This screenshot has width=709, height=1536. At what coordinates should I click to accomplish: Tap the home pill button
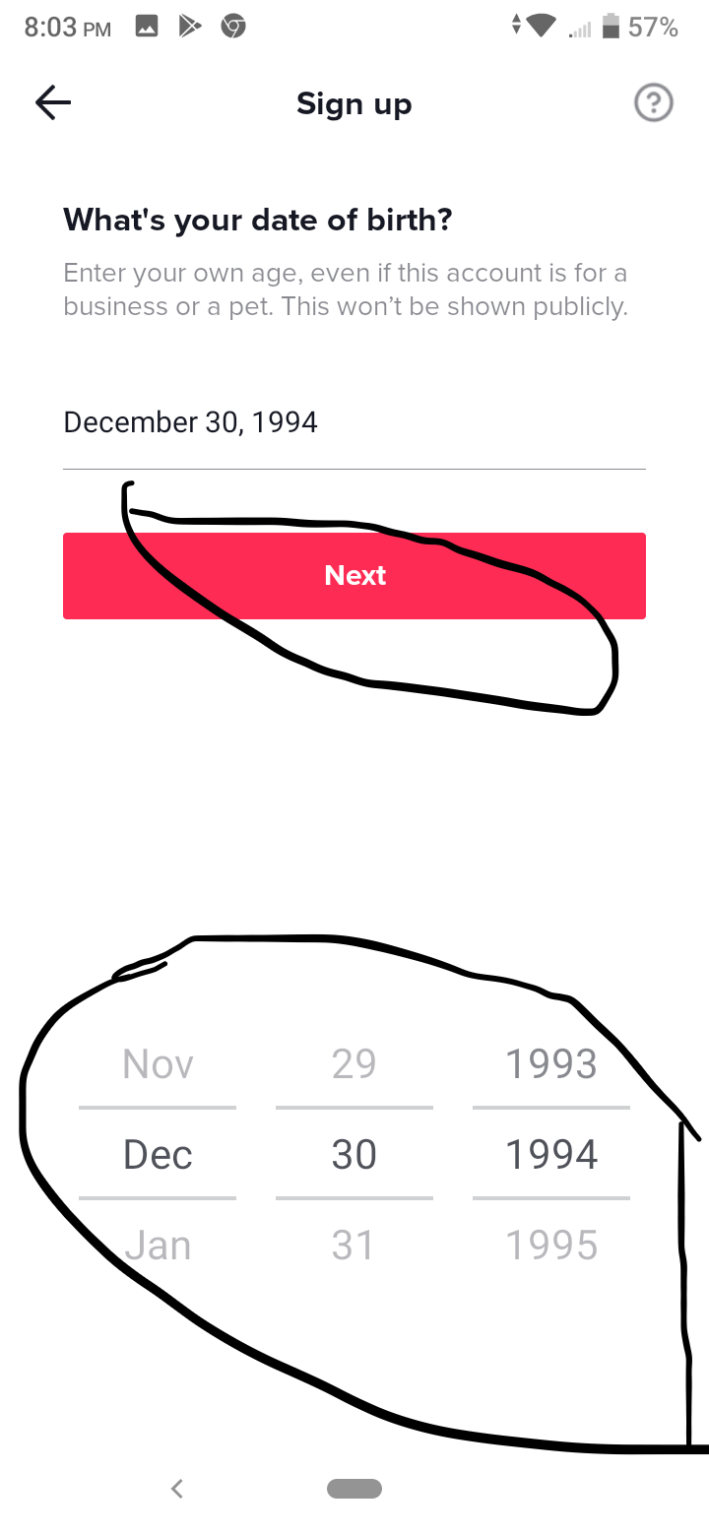pyautogui.click(x=354, y=1488)
